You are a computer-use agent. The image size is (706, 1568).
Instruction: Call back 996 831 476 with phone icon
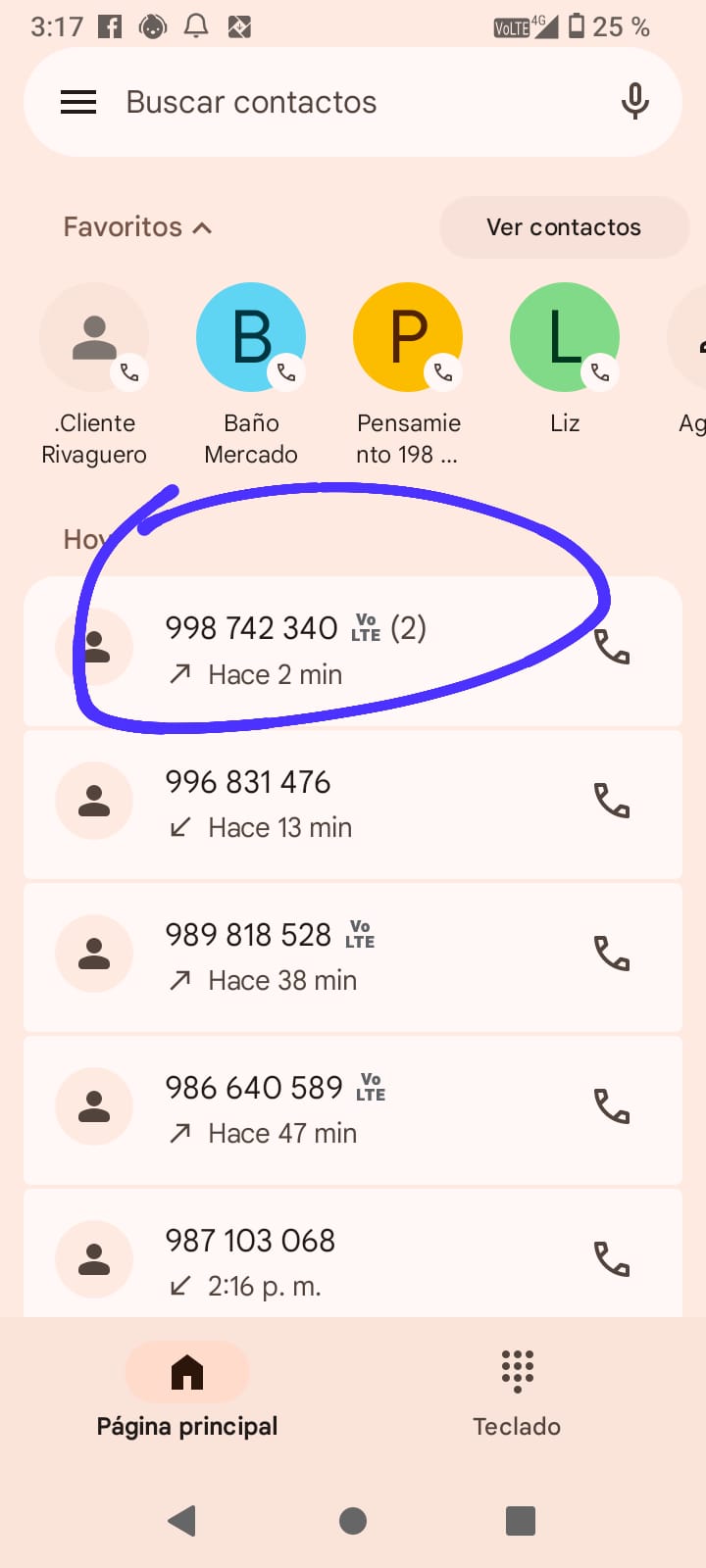612,802
